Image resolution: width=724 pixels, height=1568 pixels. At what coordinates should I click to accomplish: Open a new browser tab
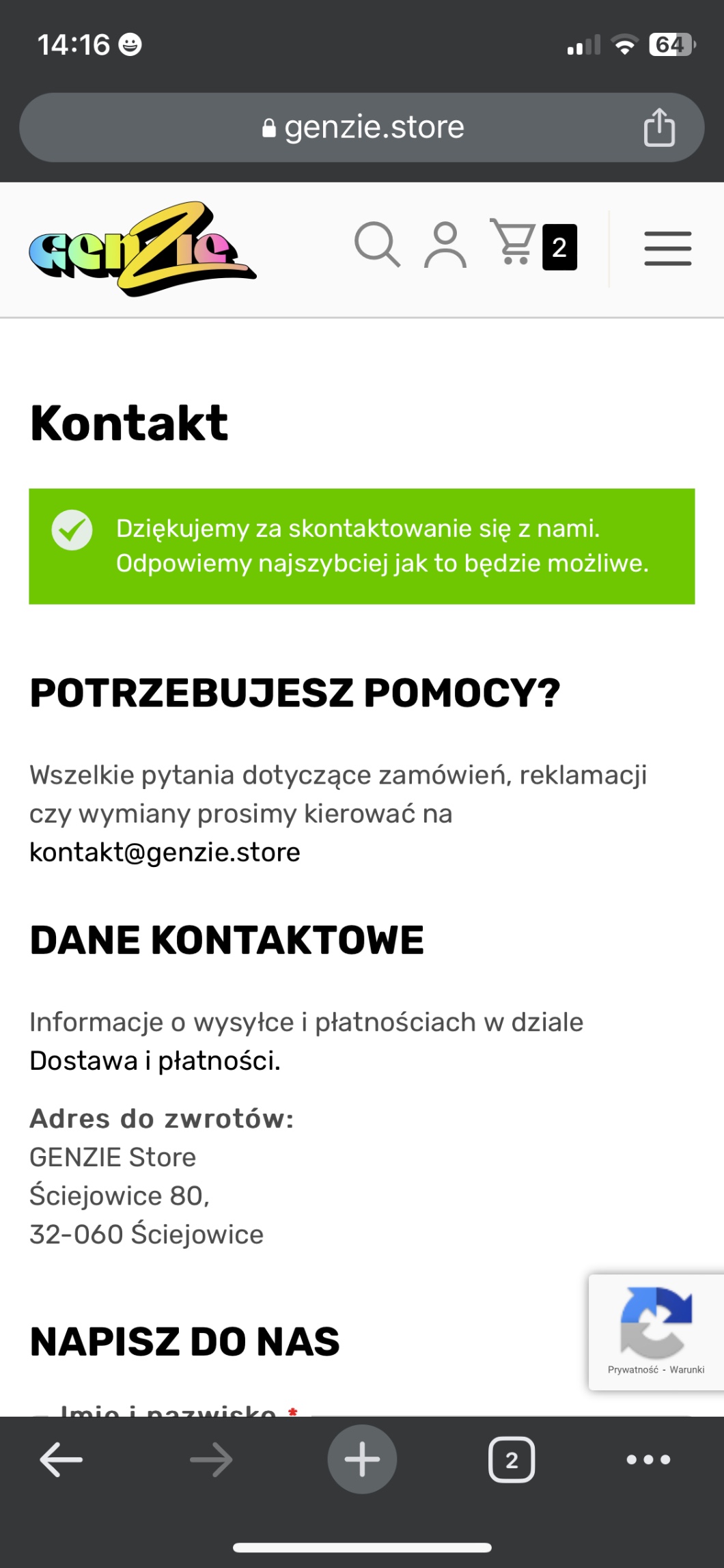point(362,1459)
